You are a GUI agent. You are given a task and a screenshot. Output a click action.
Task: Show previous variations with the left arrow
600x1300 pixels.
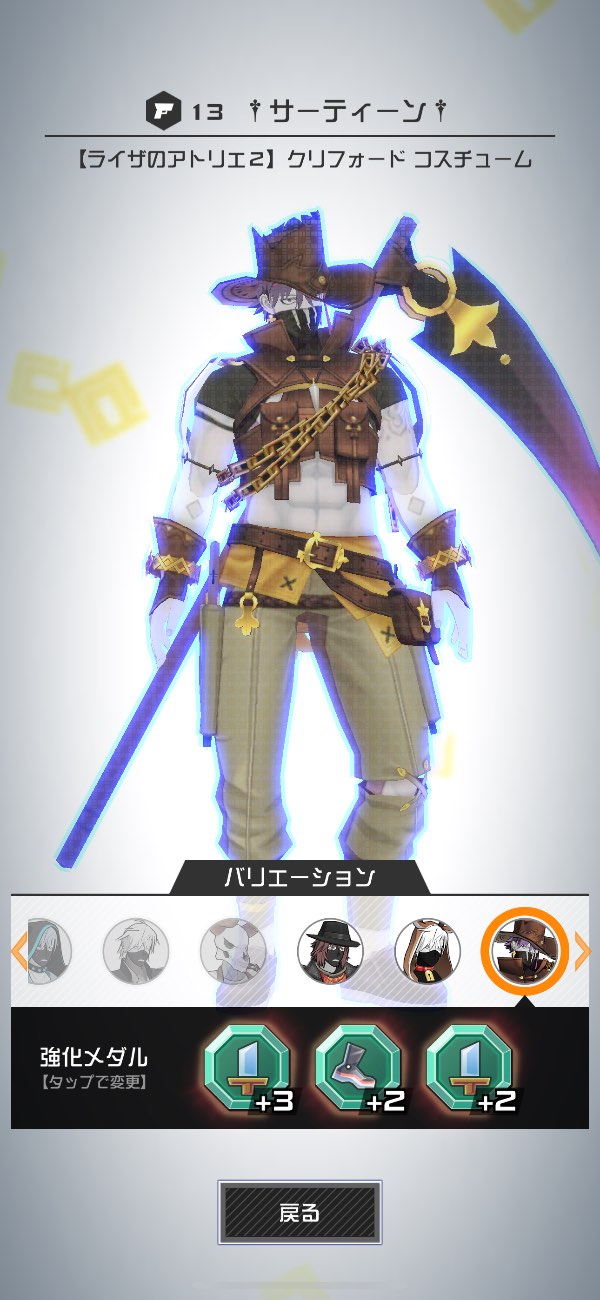[19, 951]
